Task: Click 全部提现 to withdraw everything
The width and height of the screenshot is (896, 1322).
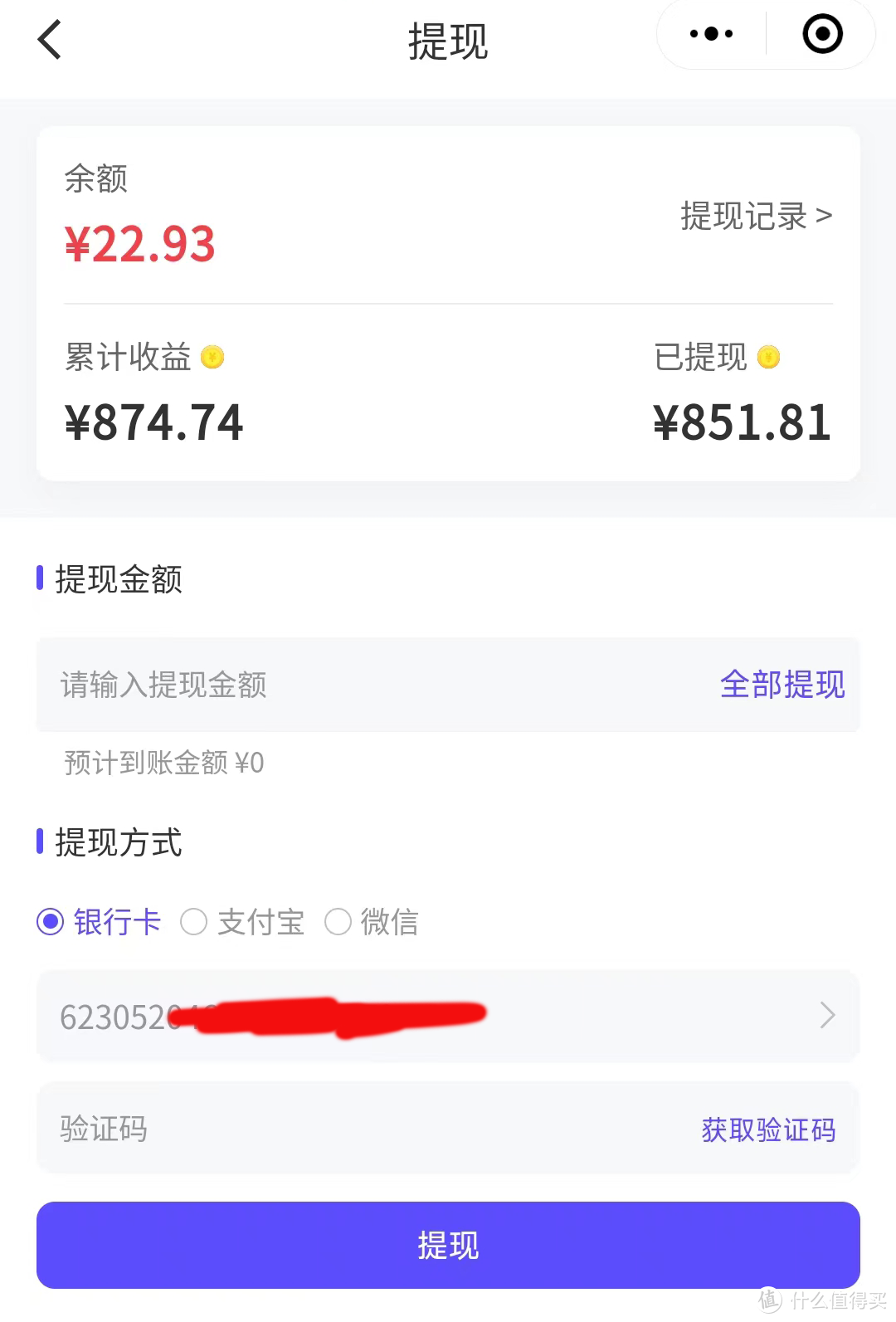Action: tap(782, 685)
